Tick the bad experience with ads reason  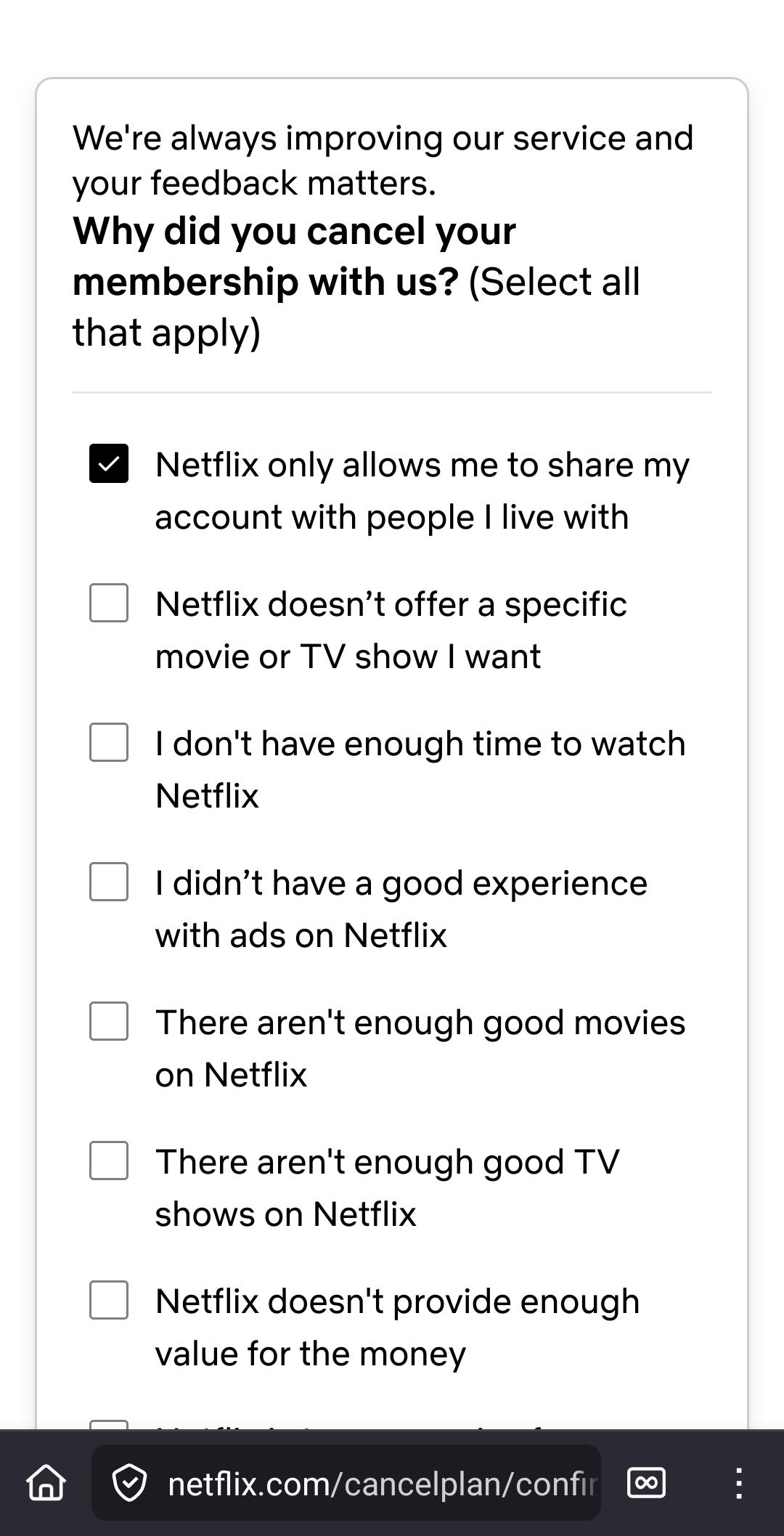coord(109,882)
